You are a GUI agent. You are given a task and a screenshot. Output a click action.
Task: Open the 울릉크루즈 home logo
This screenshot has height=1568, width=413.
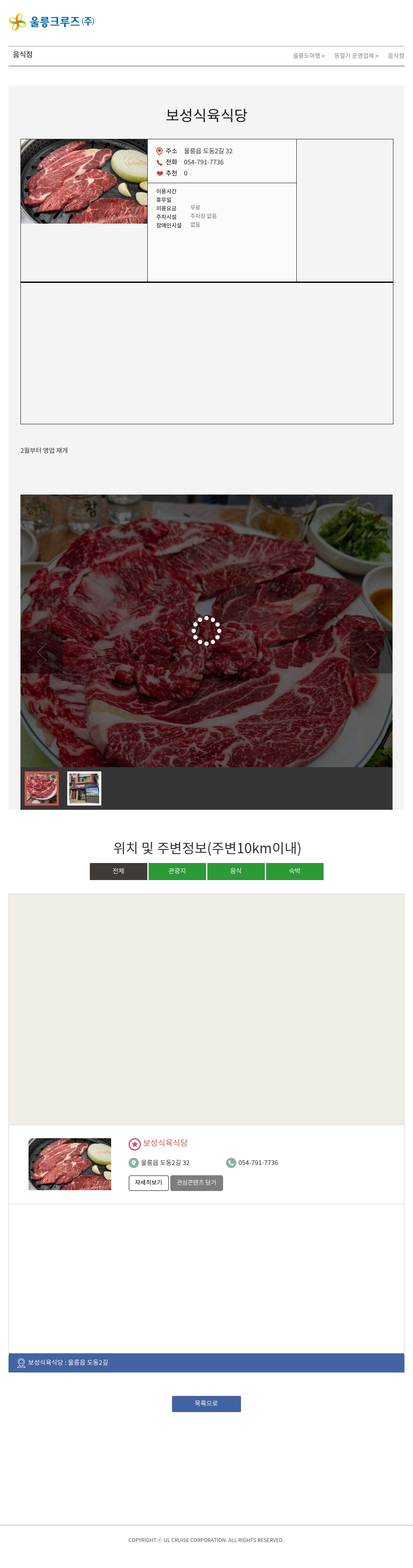[52, 22]
